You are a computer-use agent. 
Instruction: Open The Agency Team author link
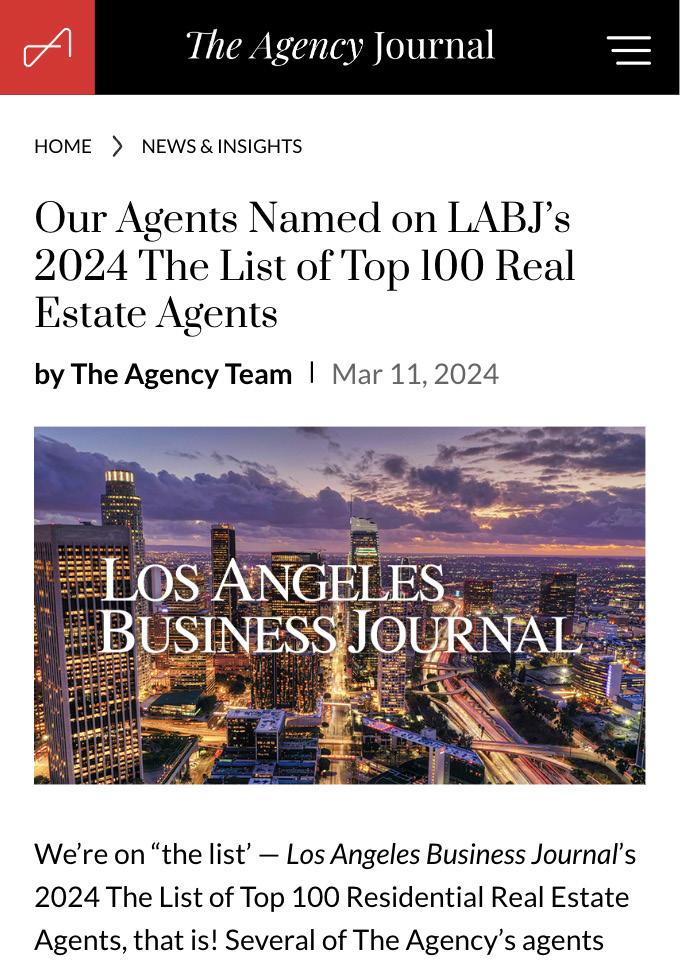181,374
